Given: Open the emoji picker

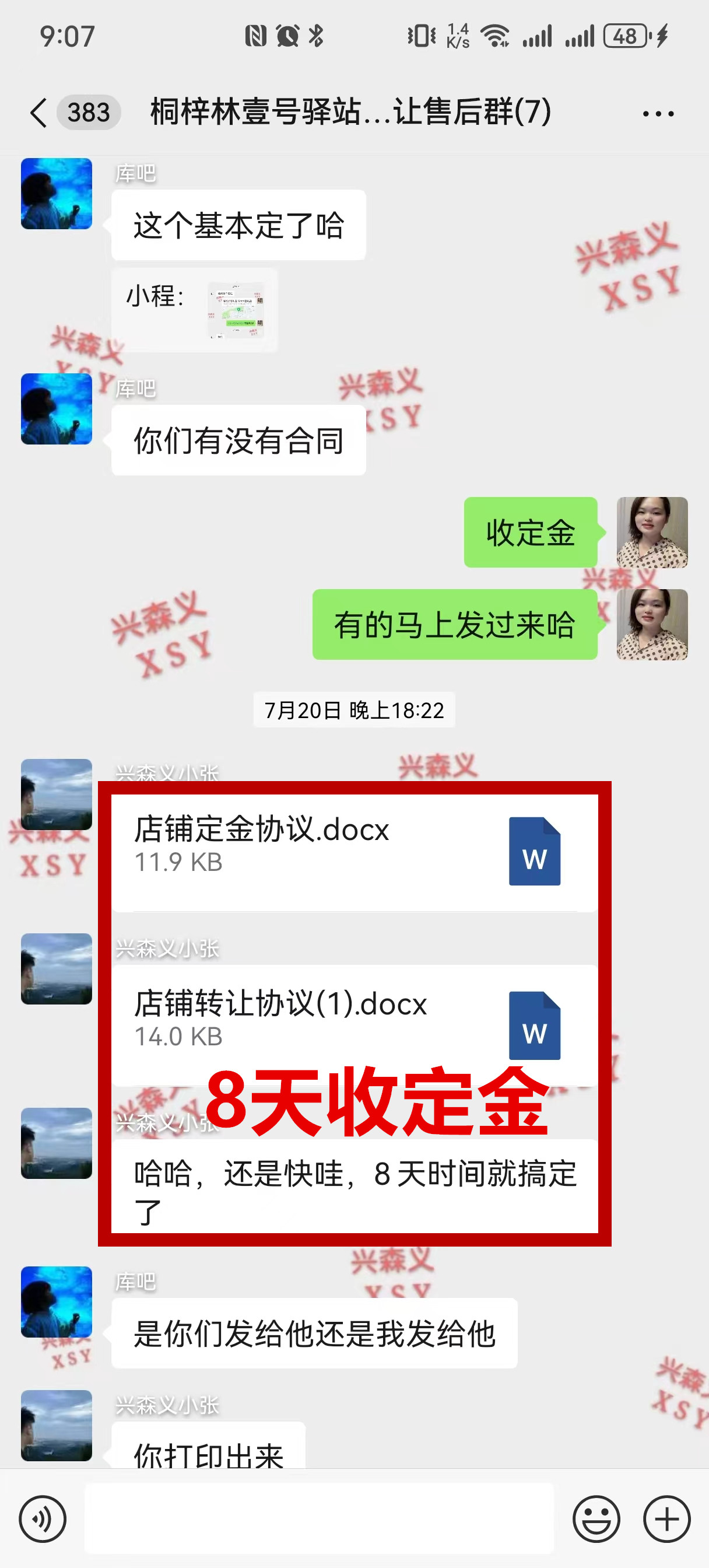Looking at the screenshot, I should point(596,1520).
